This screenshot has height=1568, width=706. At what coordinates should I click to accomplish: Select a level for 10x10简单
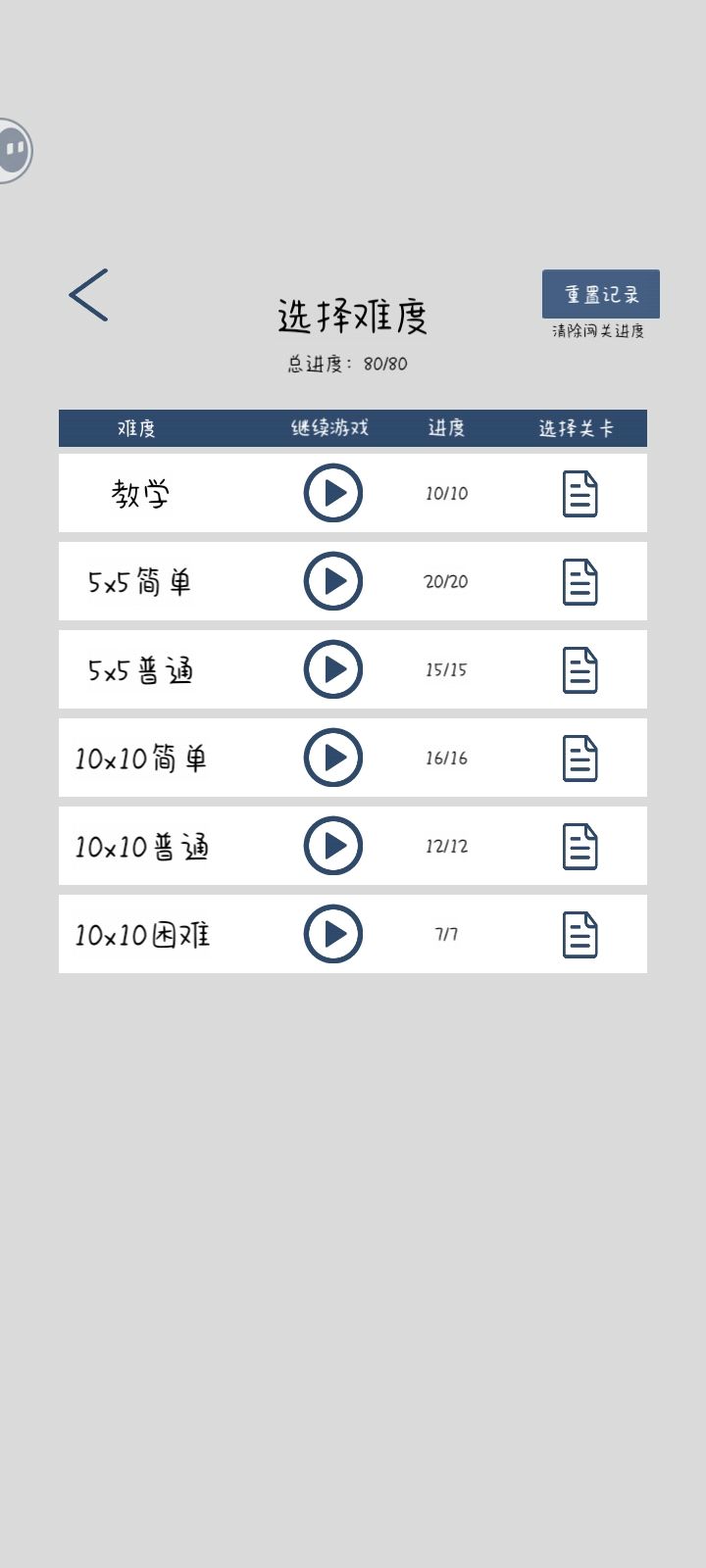pyautogui.click(x=580, y=759)
